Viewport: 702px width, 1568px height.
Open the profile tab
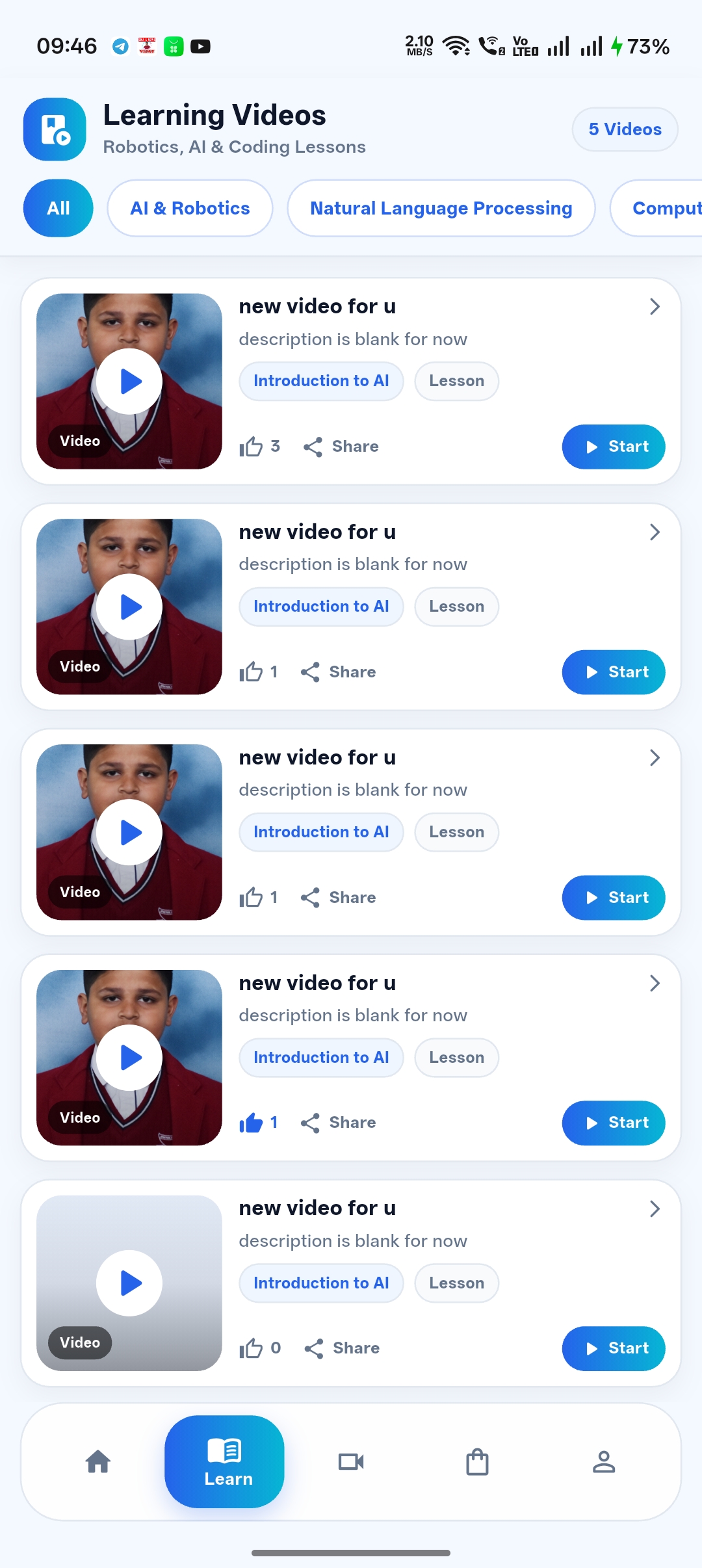[x=604, y=1462]
